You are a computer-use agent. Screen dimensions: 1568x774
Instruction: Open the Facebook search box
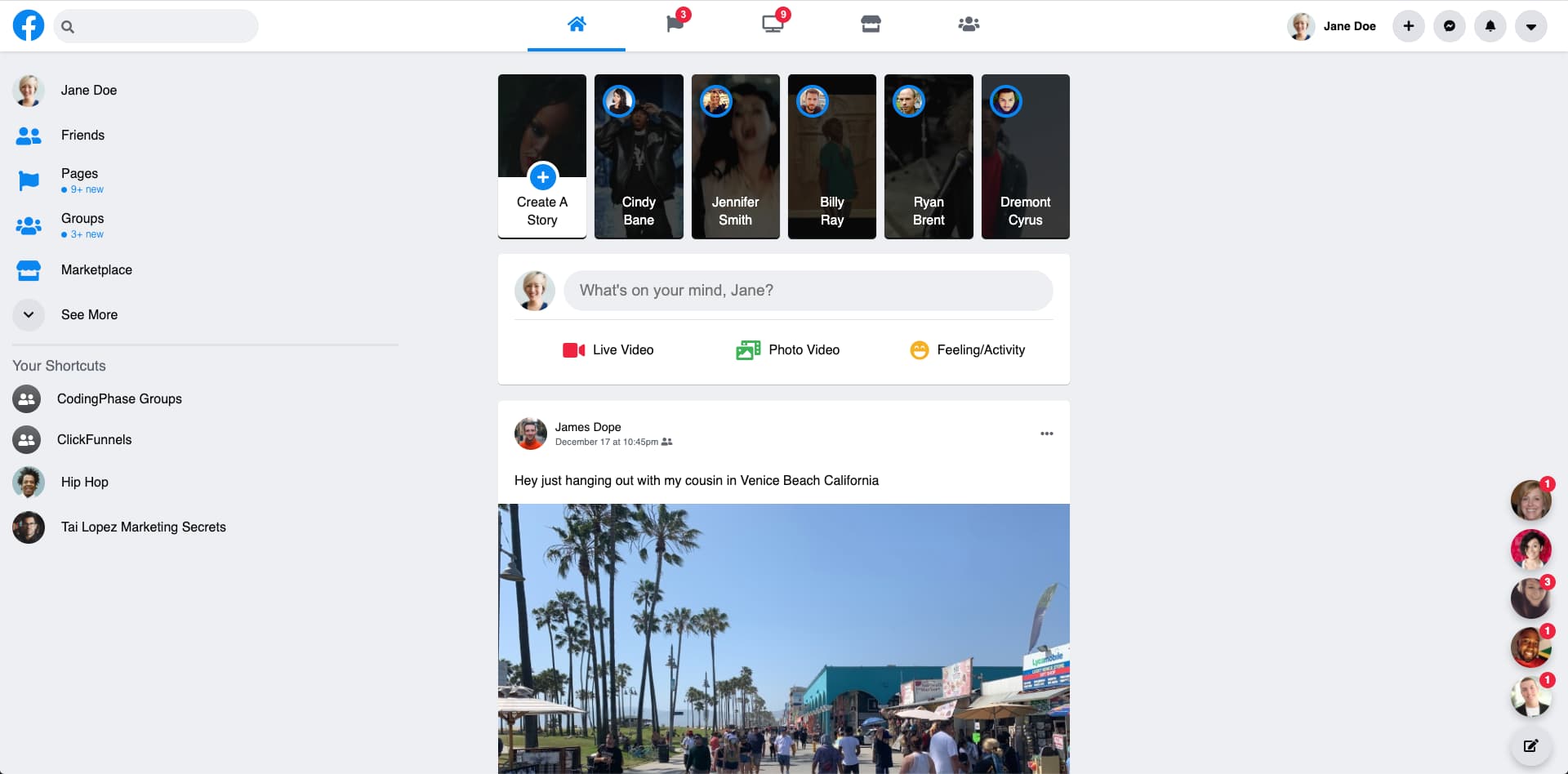pos(156,26)
